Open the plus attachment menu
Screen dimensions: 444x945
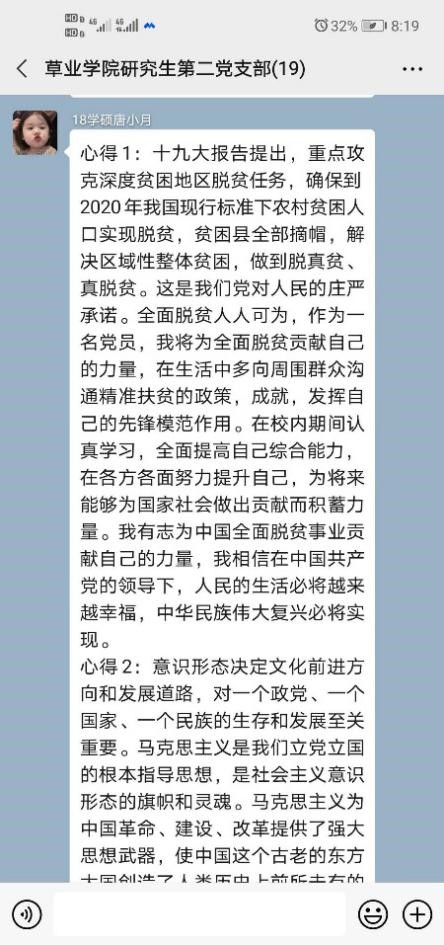[417, 914]
